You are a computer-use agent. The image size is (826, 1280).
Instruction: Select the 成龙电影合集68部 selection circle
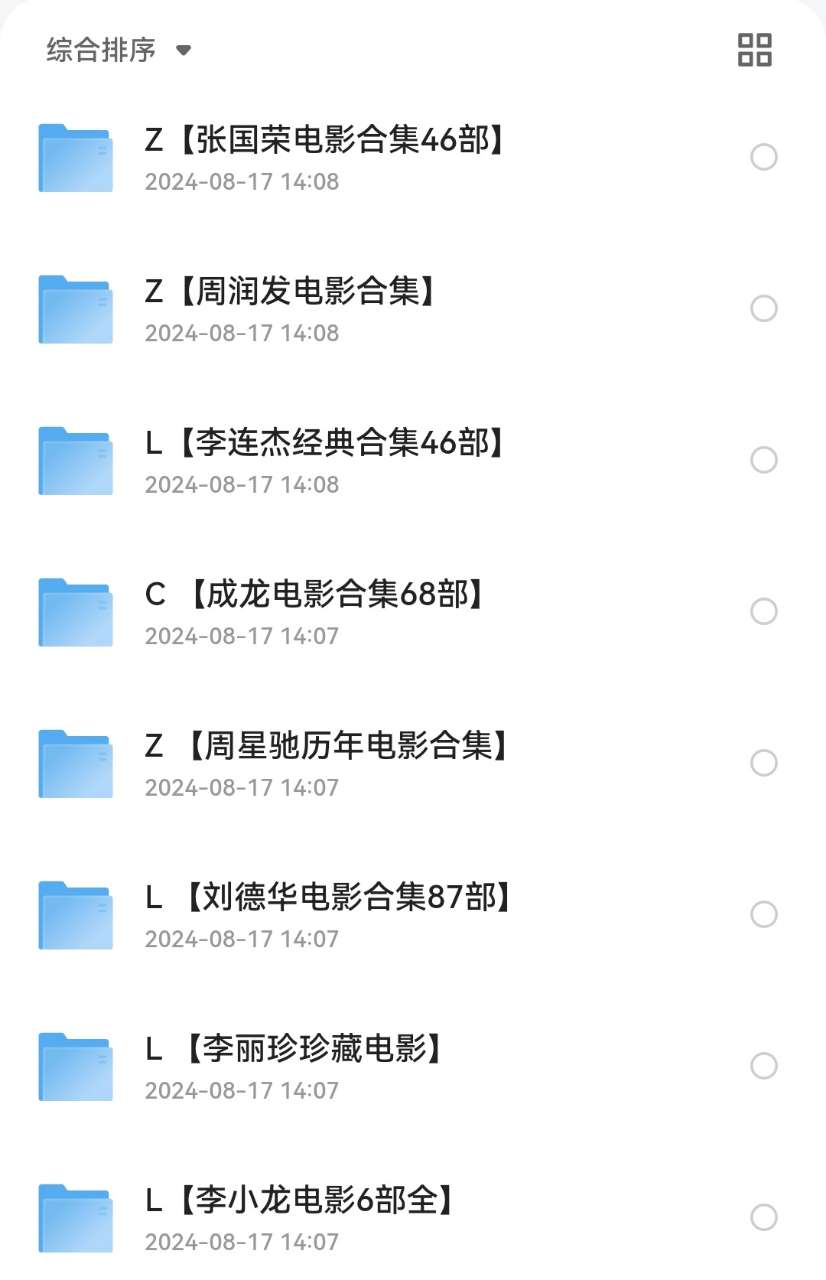(x=764, y=611)
